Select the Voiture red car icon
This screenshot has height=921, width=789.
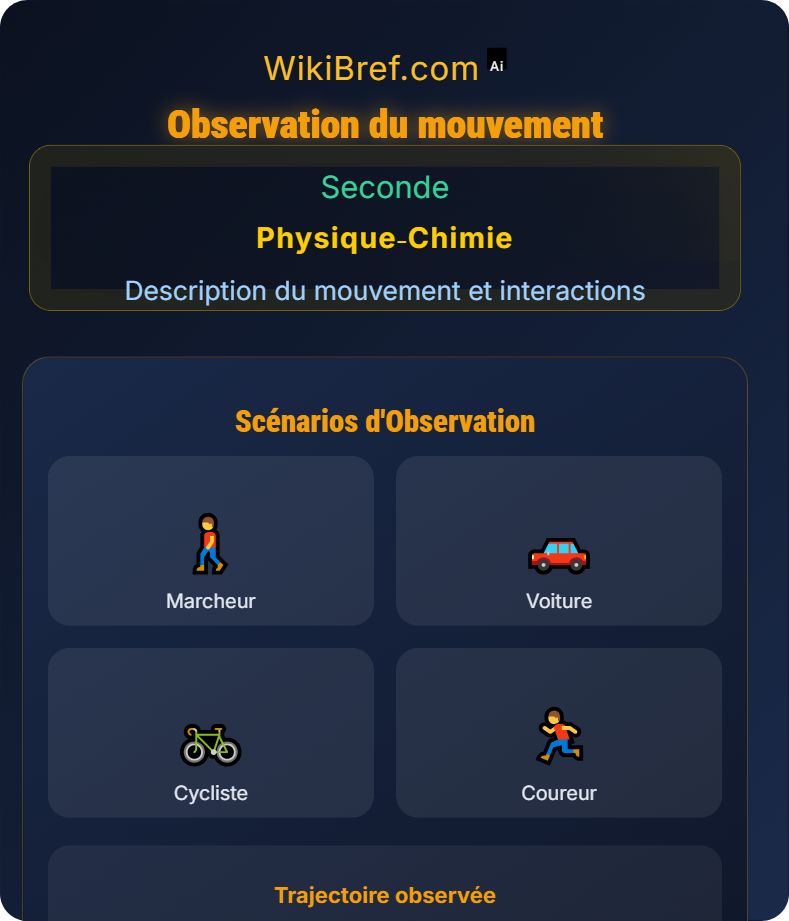click(x=559, y=556)
